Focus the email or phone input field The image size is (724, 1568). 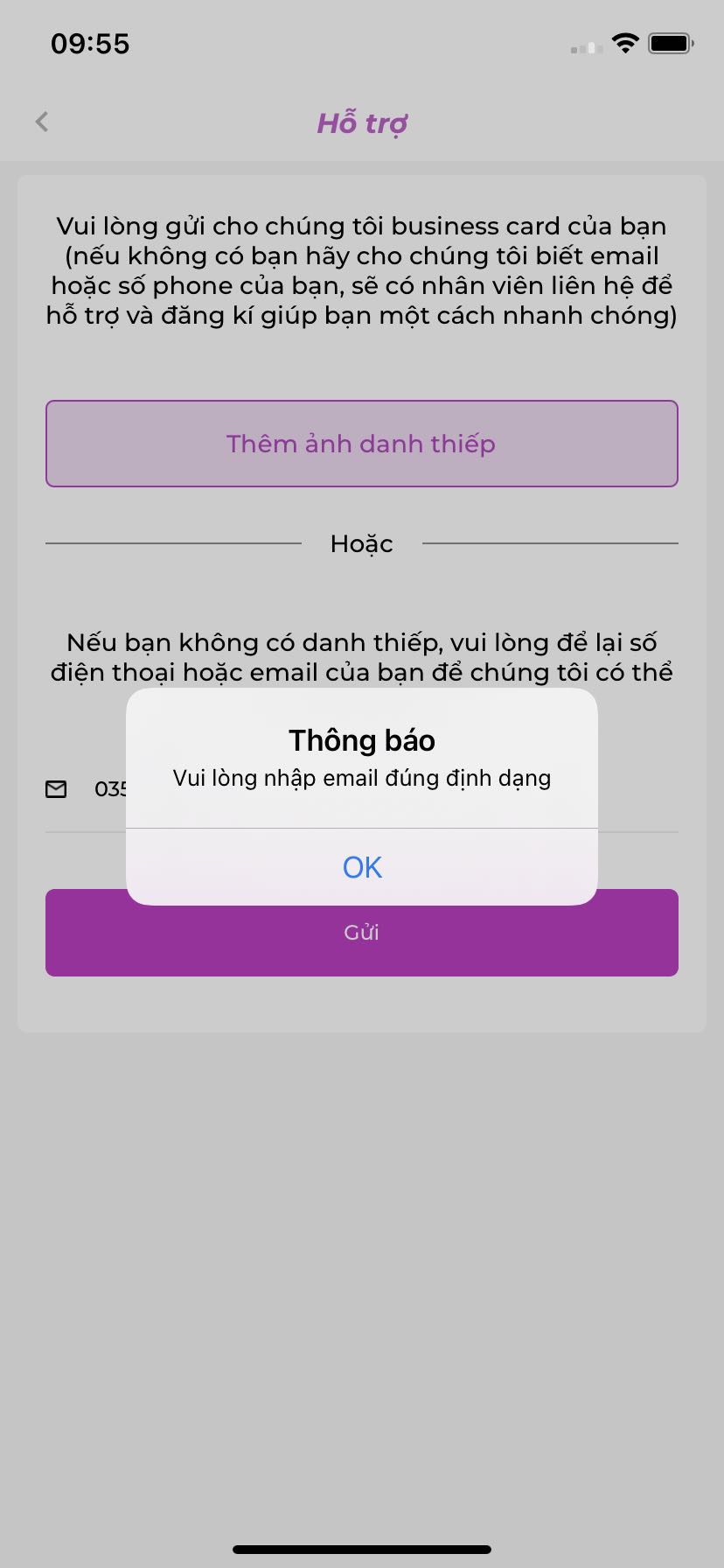point(110,789)
